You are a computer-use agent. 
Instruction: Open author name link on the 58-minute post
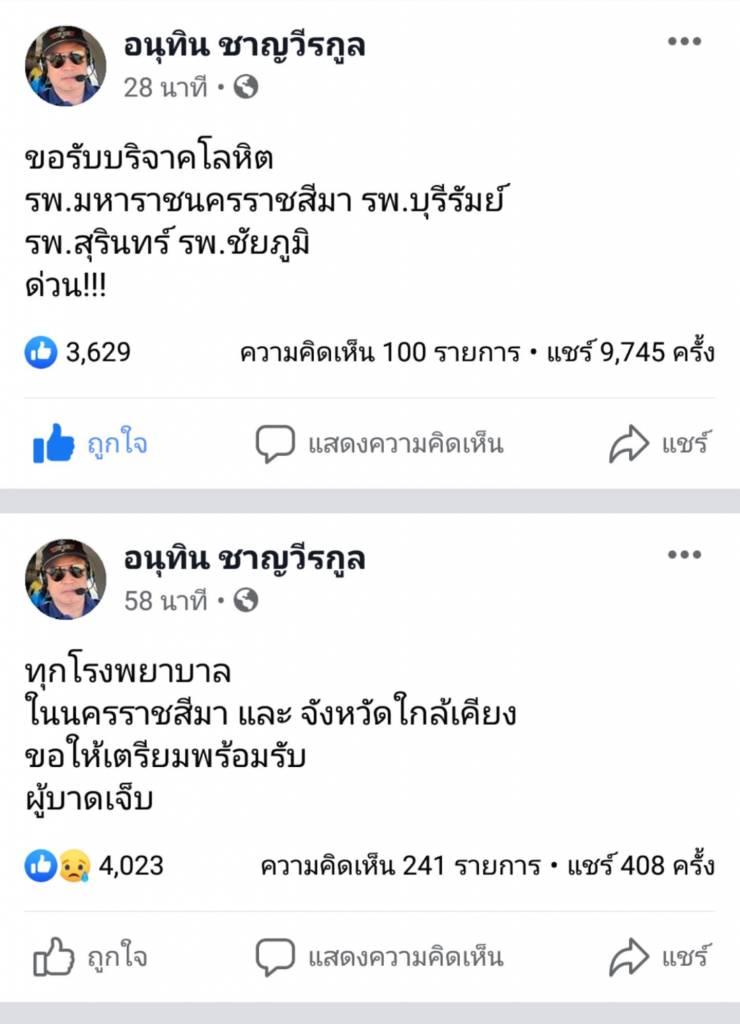coord(244,558)
